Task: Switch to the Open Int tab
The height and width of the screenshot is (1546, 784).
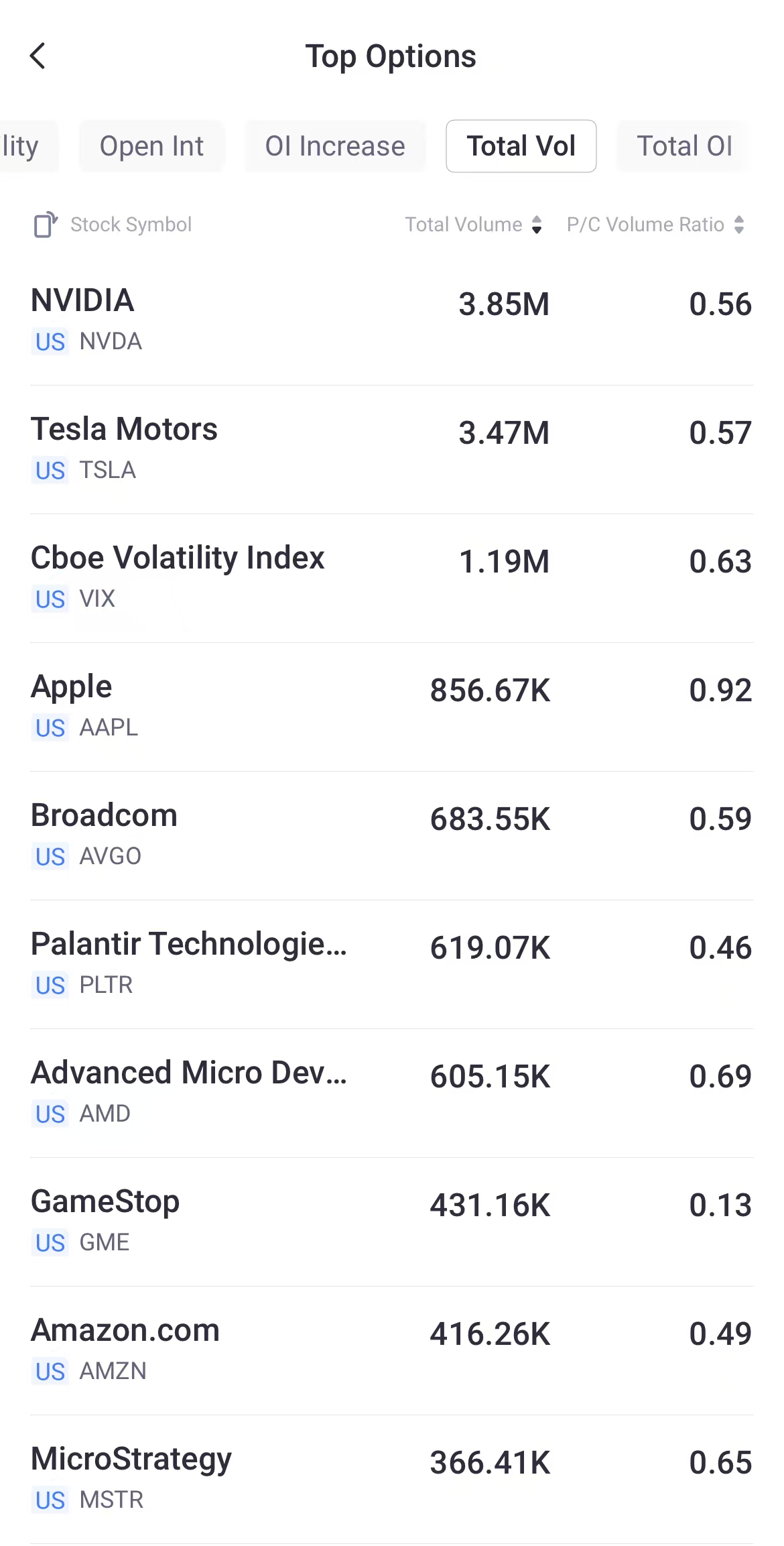Action: tap(152, 145)
